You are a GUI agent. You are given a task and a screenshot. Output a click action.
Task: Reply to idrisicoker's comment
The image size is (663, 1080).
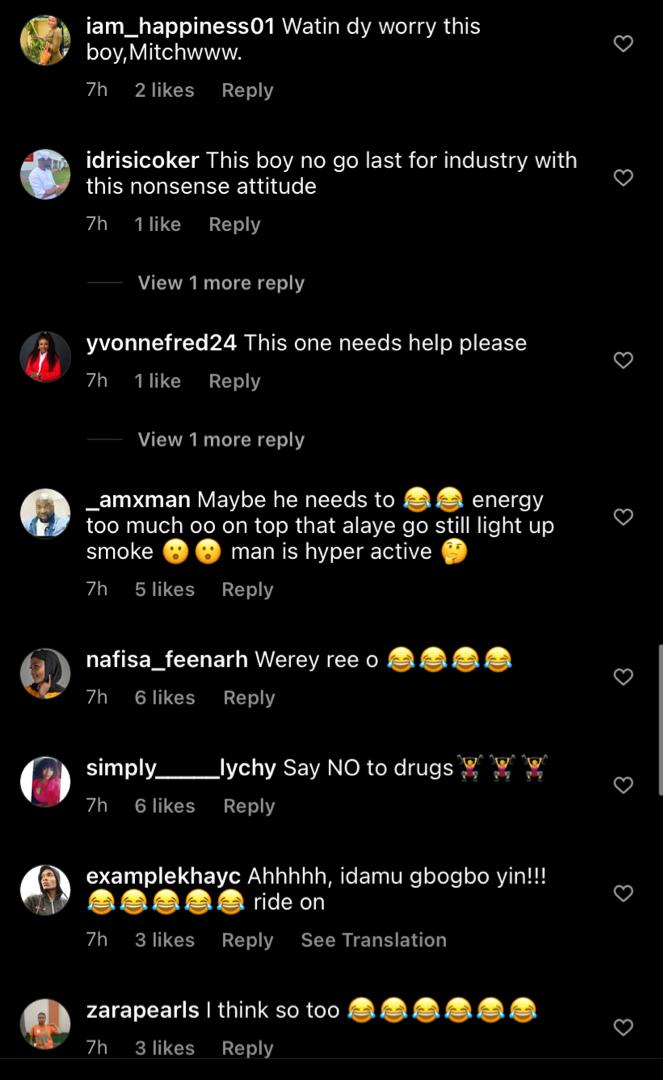click(x=235, y=225)
